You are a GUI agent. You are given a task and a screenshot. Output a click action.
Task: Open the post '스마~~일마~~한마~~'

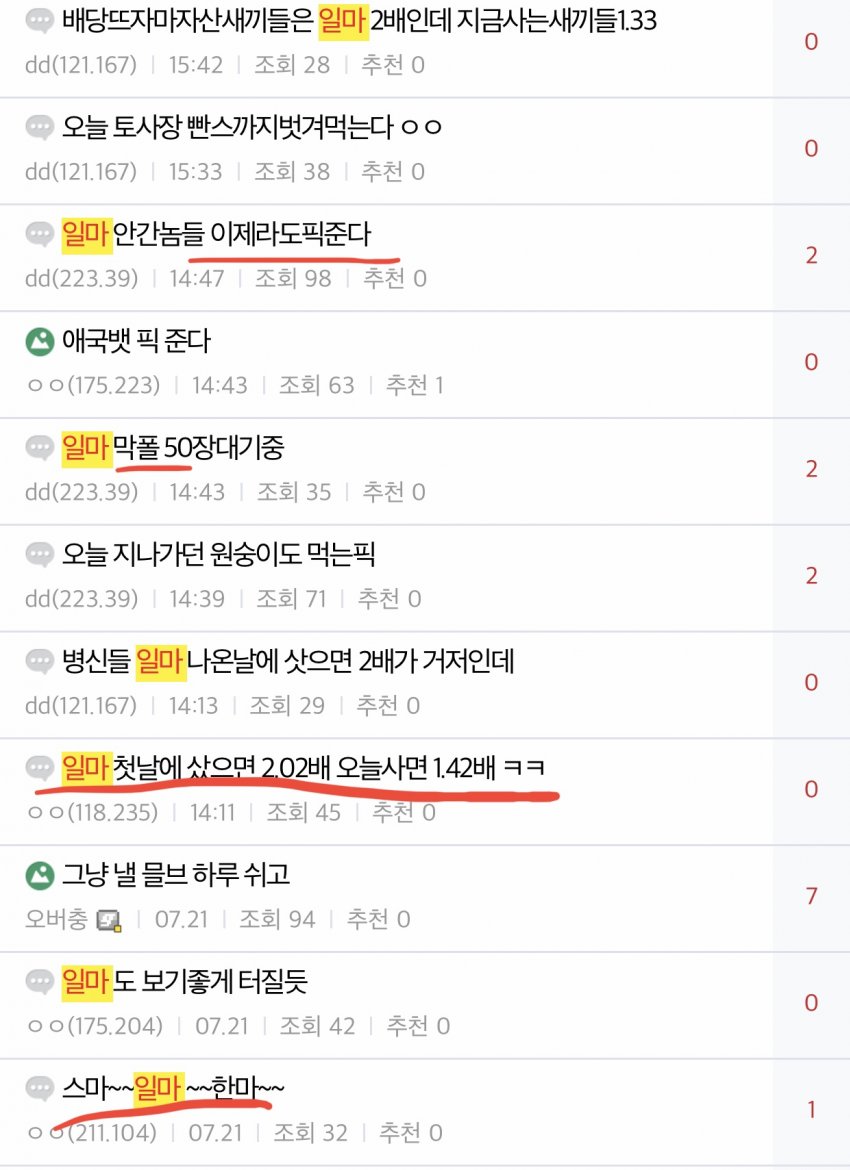[x=175, y=1088]
